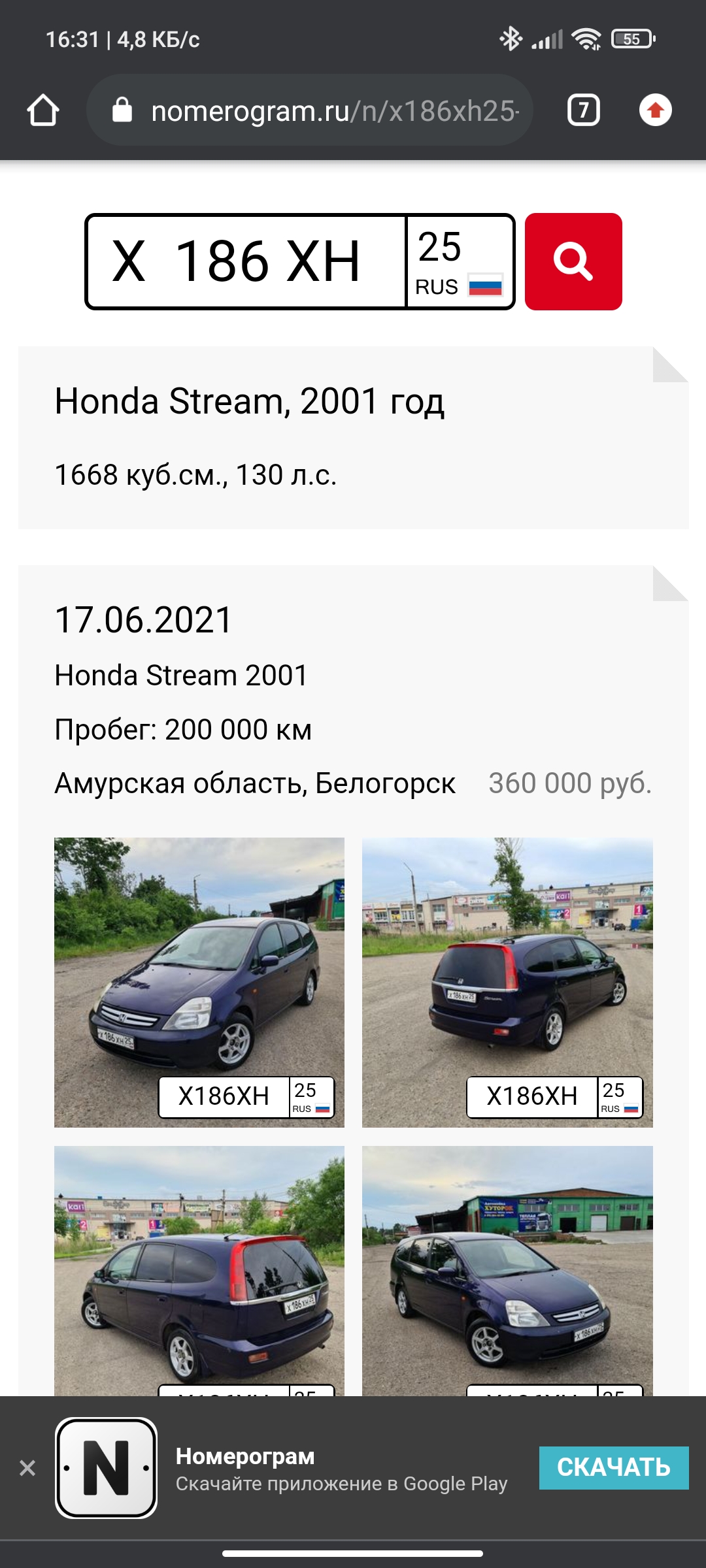Go to the browser home page
The image size is (706, 1568).
point(43,110)
